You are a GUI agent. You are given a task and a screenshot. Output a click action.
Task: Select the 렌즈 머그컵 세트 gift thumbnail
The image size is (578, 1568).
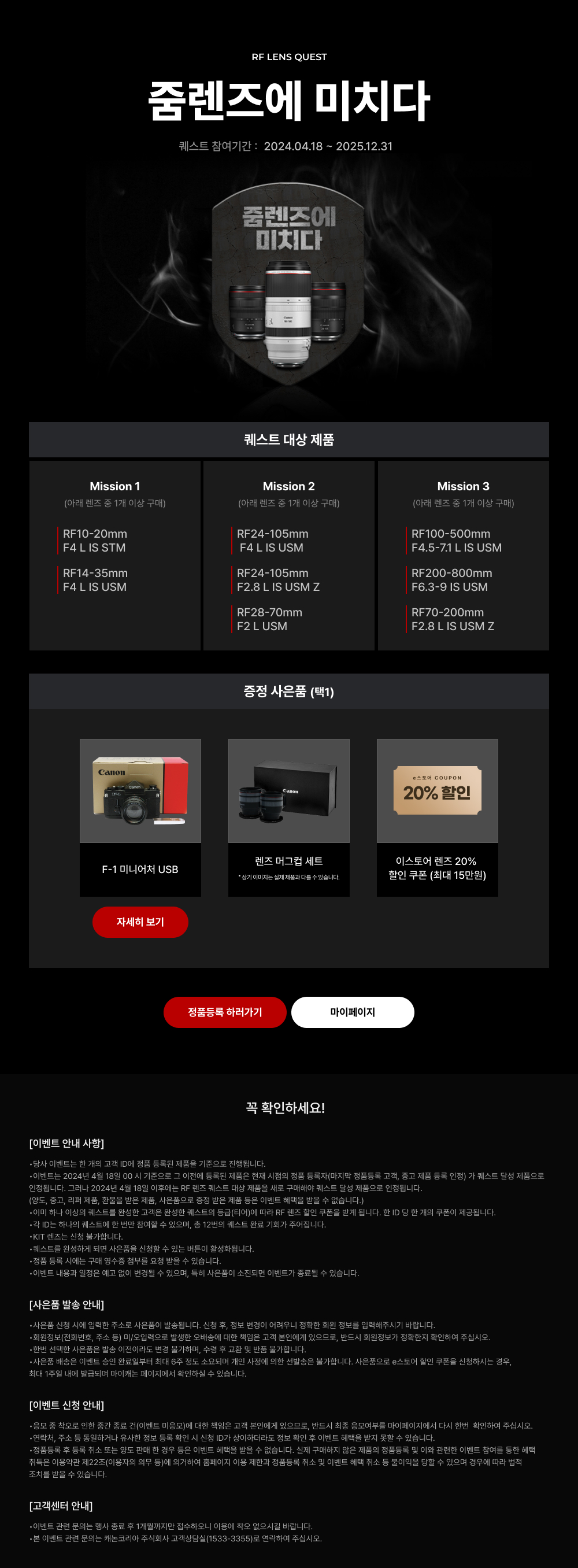[289, 789]
